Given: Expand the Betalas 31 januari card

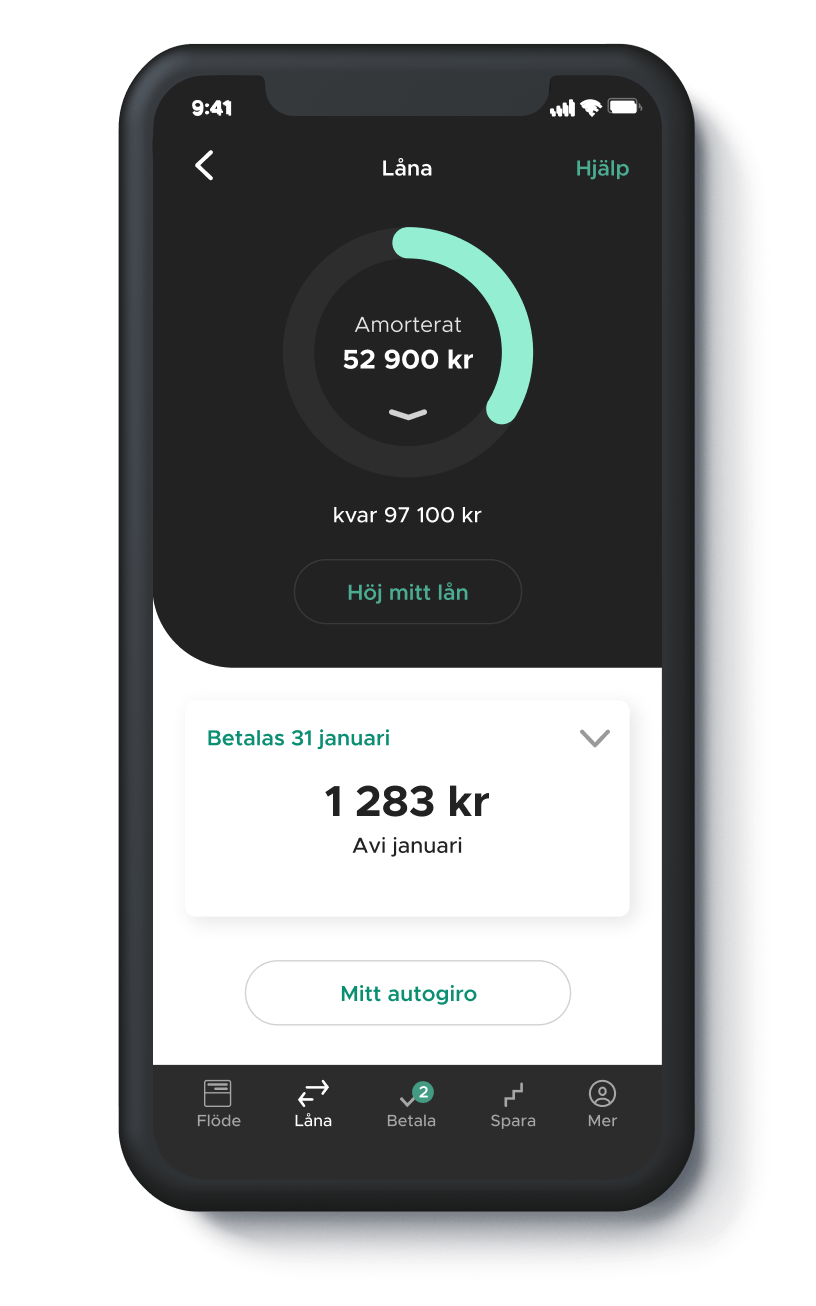Looking at the screenshot, I should point(595,738).
